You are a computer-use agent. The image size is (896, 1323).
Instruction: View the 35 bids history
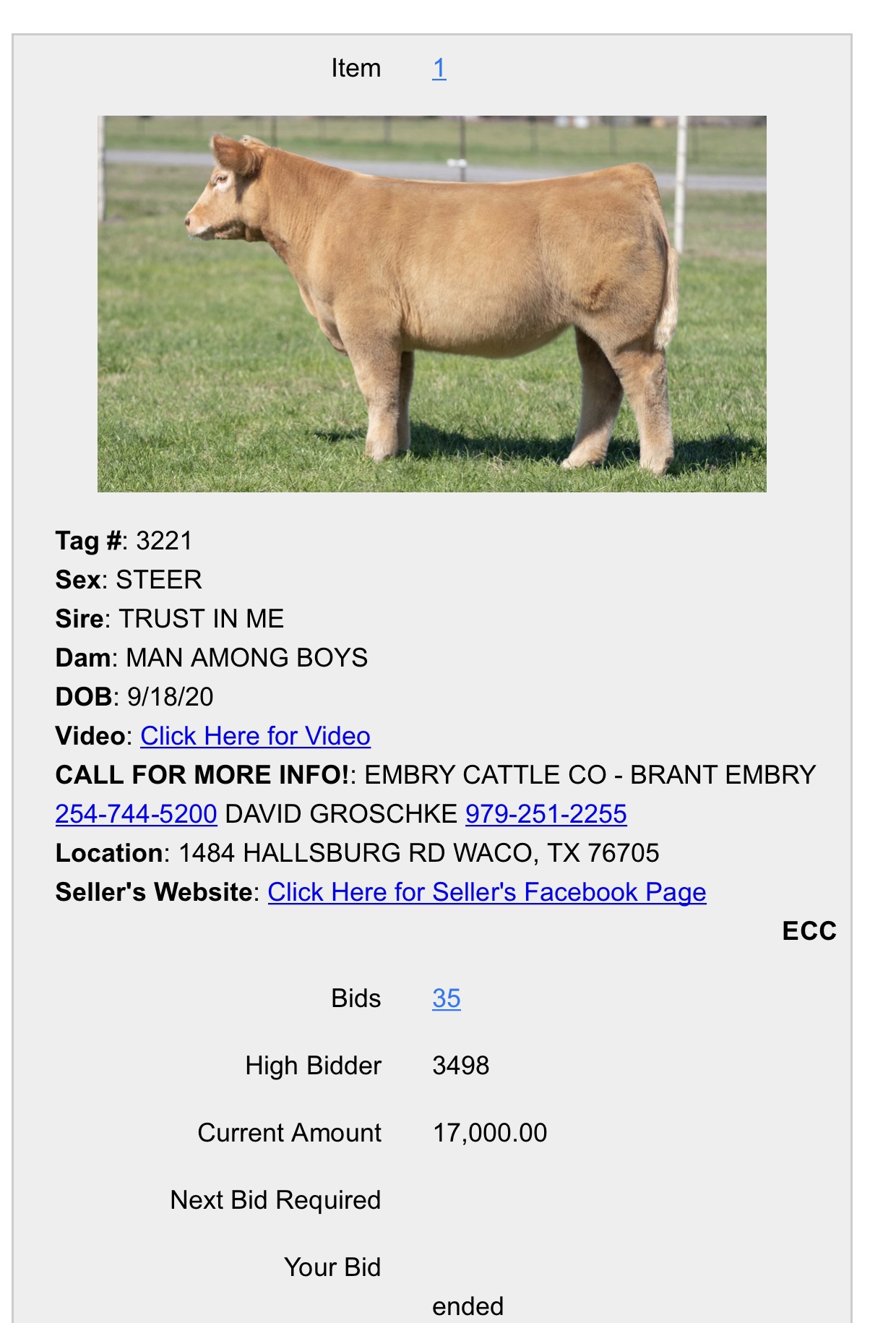pyautogui.click(x=446, y=998)
